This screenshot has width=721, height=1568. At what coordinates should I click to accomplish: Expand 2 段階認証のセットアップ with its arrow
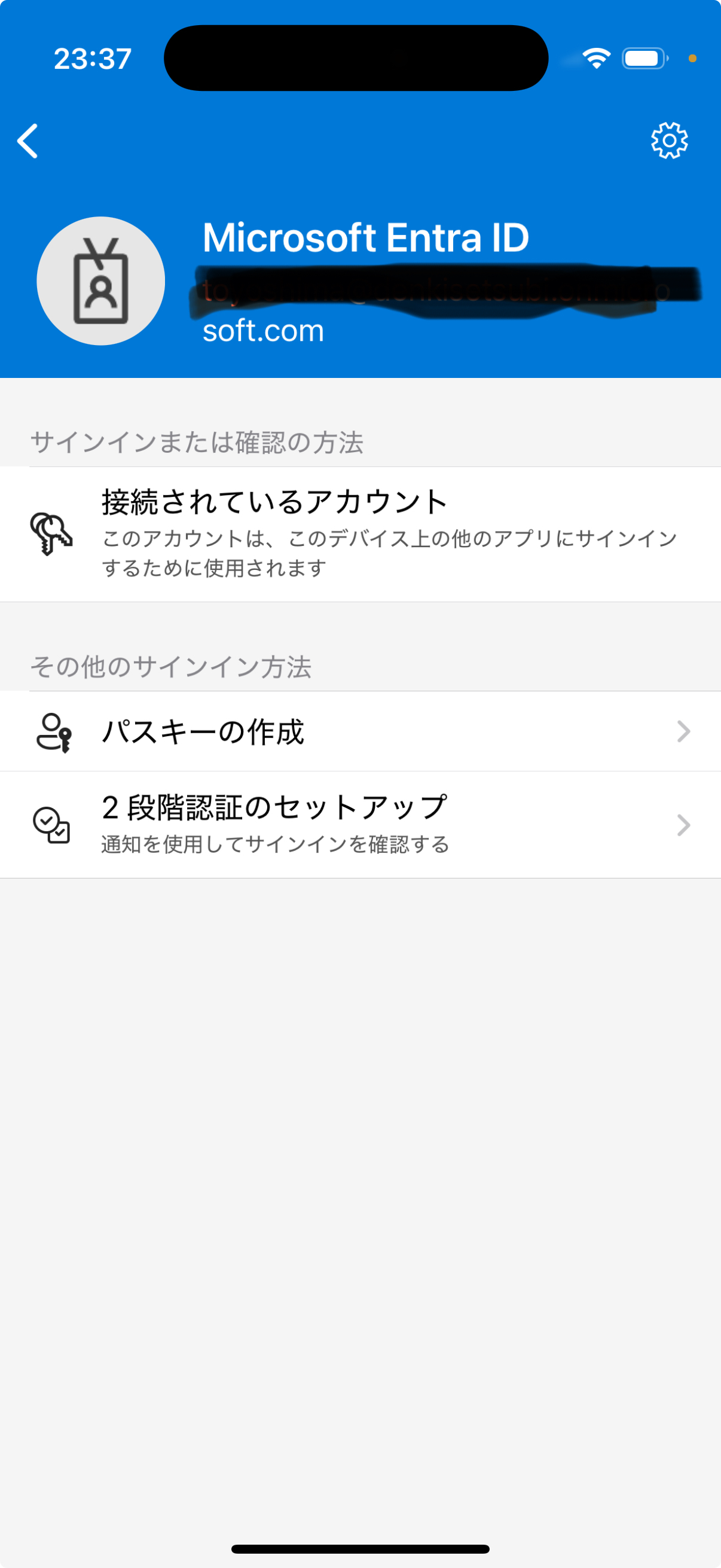pyautogui.click(x=683, y=825)
